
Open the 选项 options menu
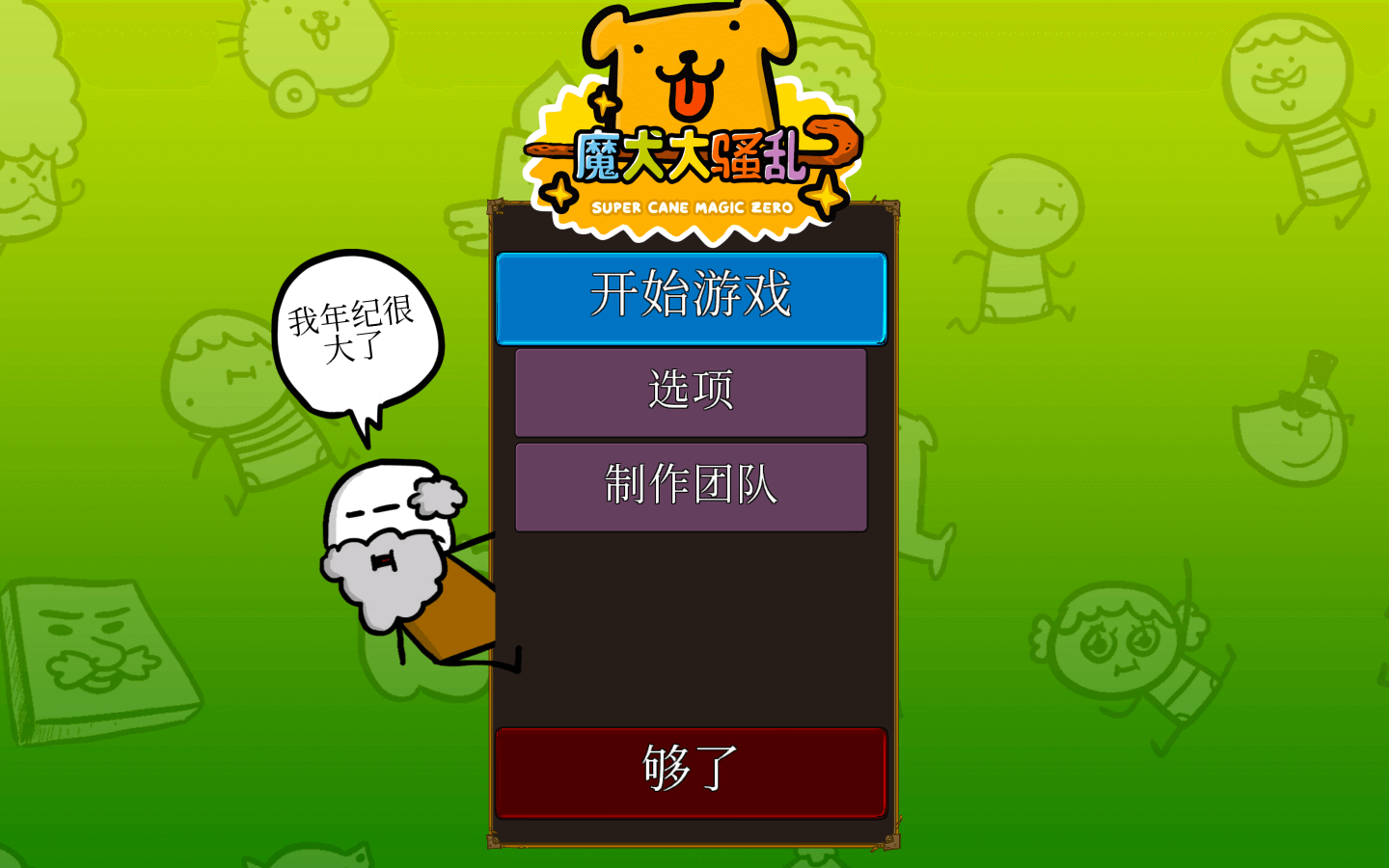(x=691, y=392)
